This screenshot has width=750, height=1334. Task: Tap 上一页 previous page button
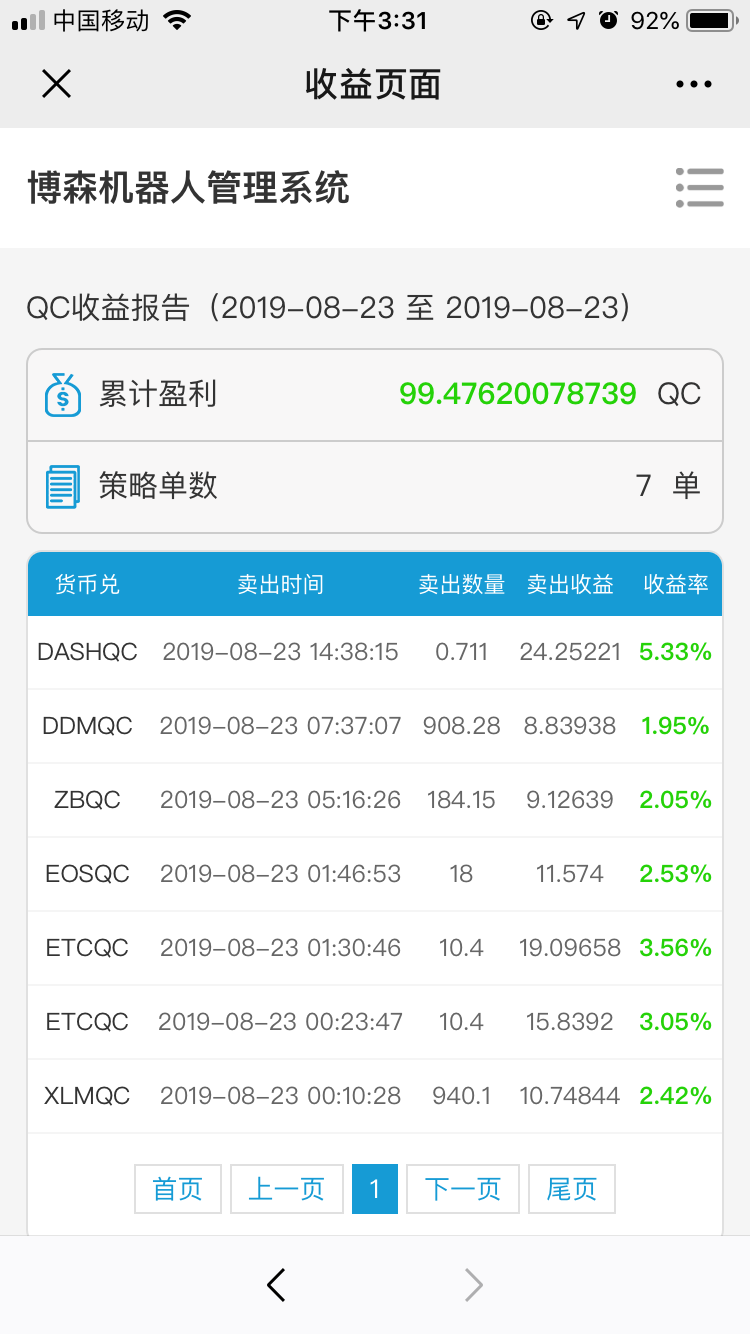(x=287, y=1189)
